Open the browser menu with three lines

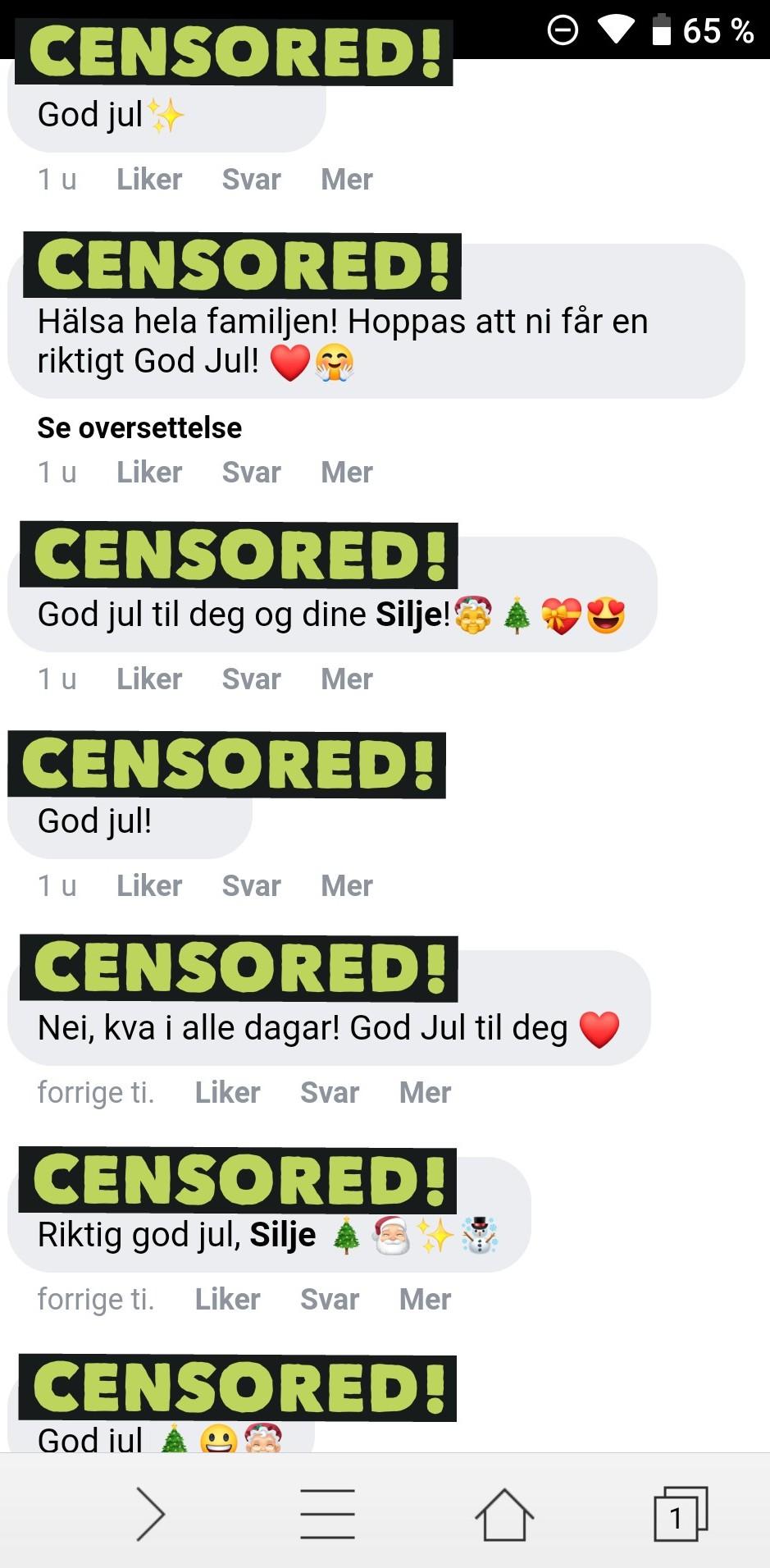pyautogui.click(x=327, y=1514)
